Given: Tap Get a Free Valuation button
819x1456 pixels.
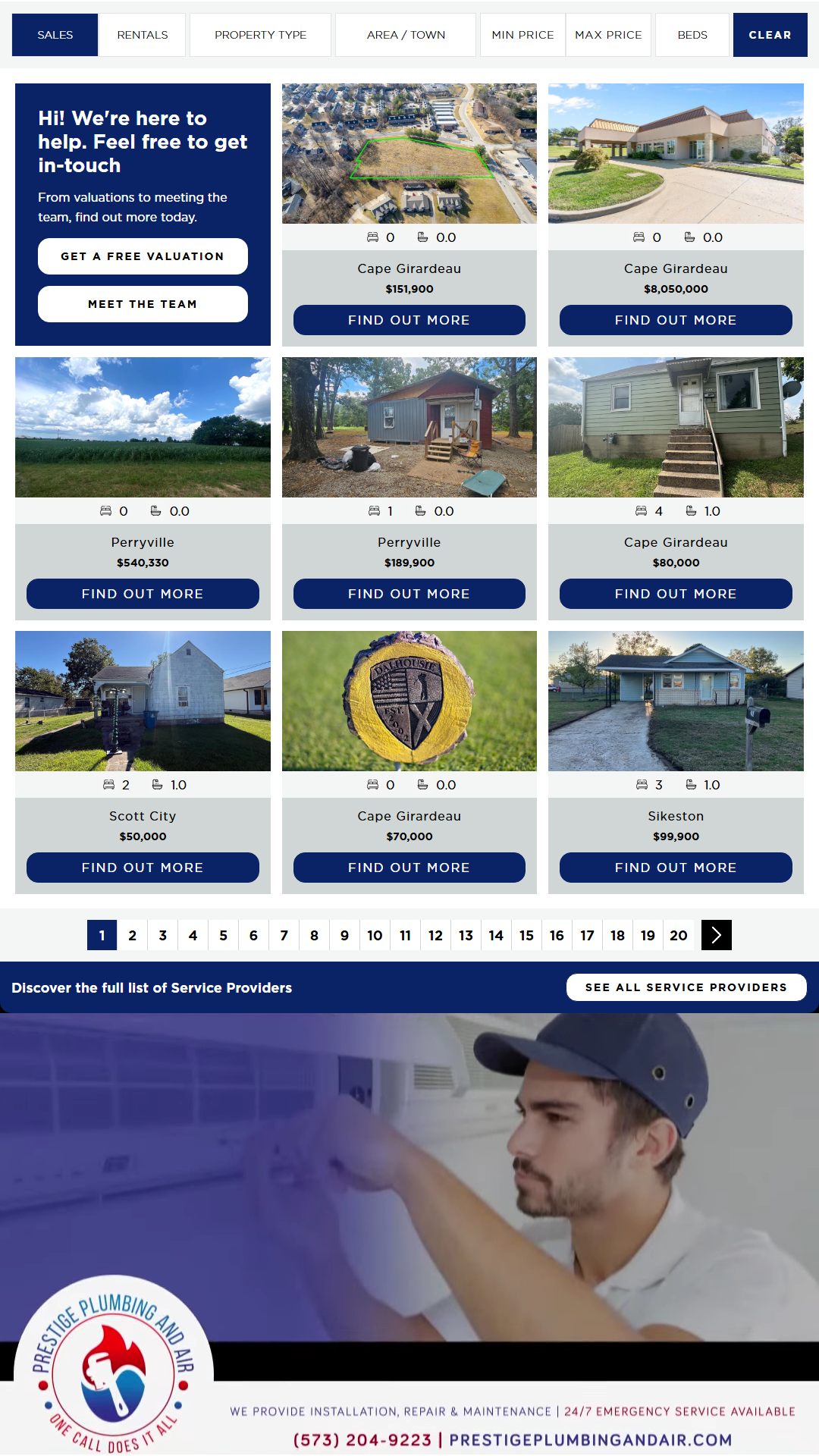Looking at the screenshot, I should (143, 256).
